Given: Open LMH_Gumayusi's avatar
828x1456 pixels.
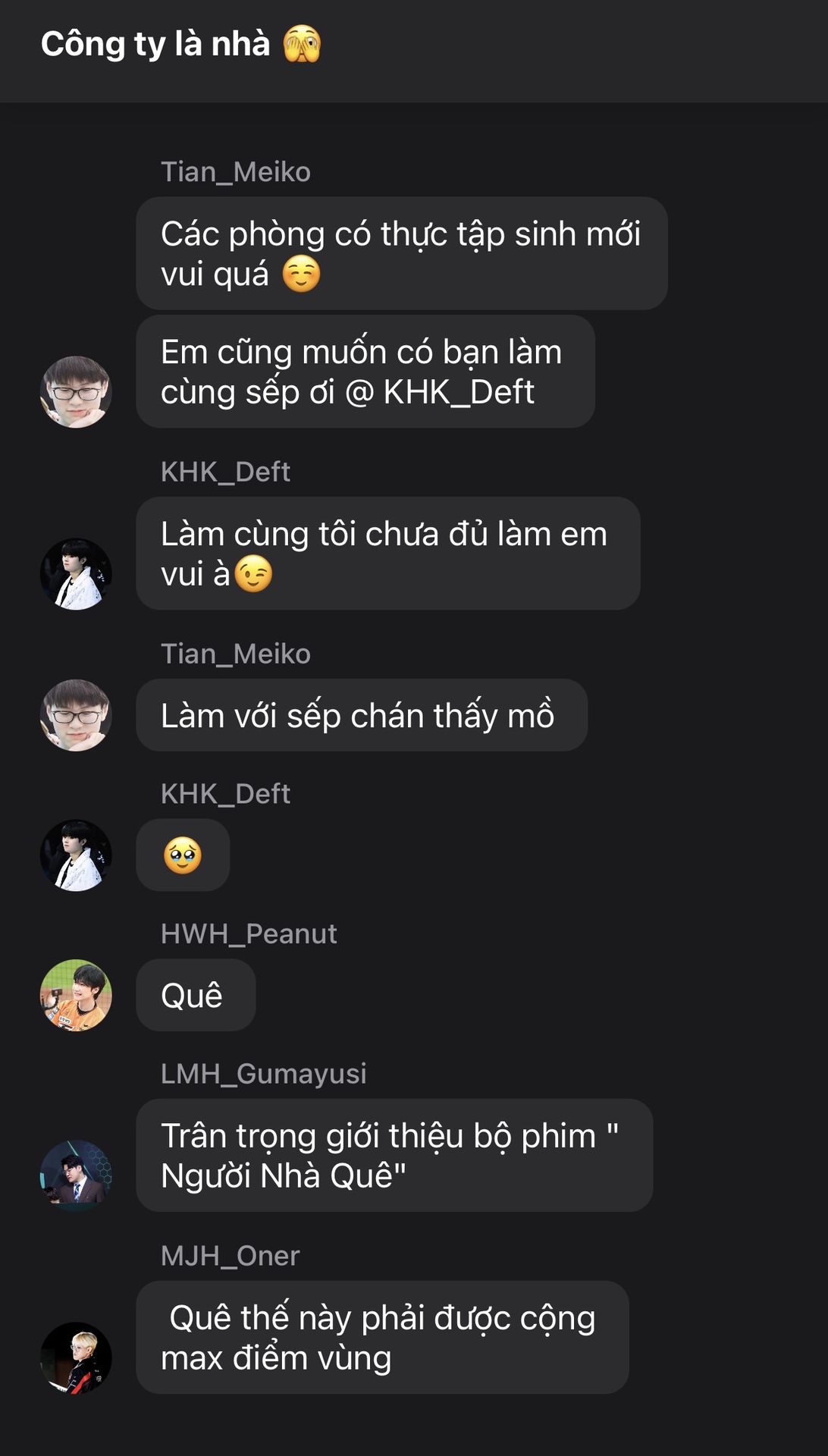Looking at the screenshot, I should [x=76, y=1175].
